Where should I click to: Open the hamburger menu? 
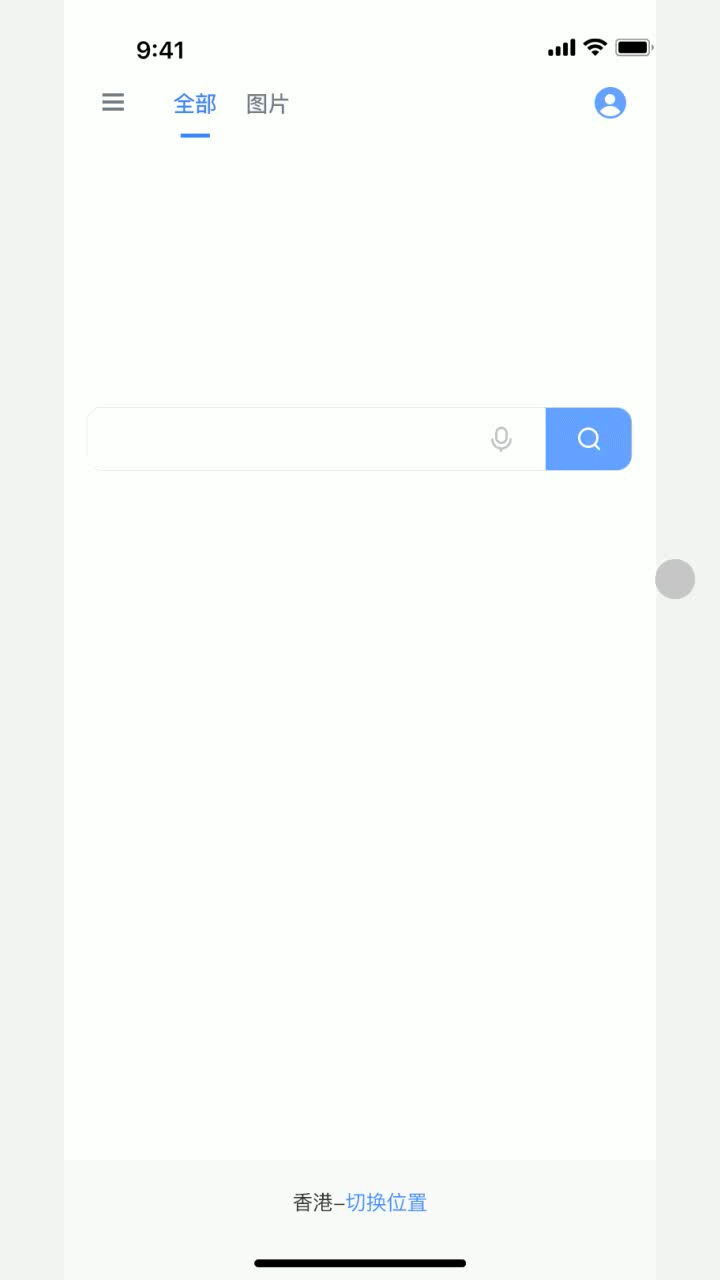click(113, 102)
